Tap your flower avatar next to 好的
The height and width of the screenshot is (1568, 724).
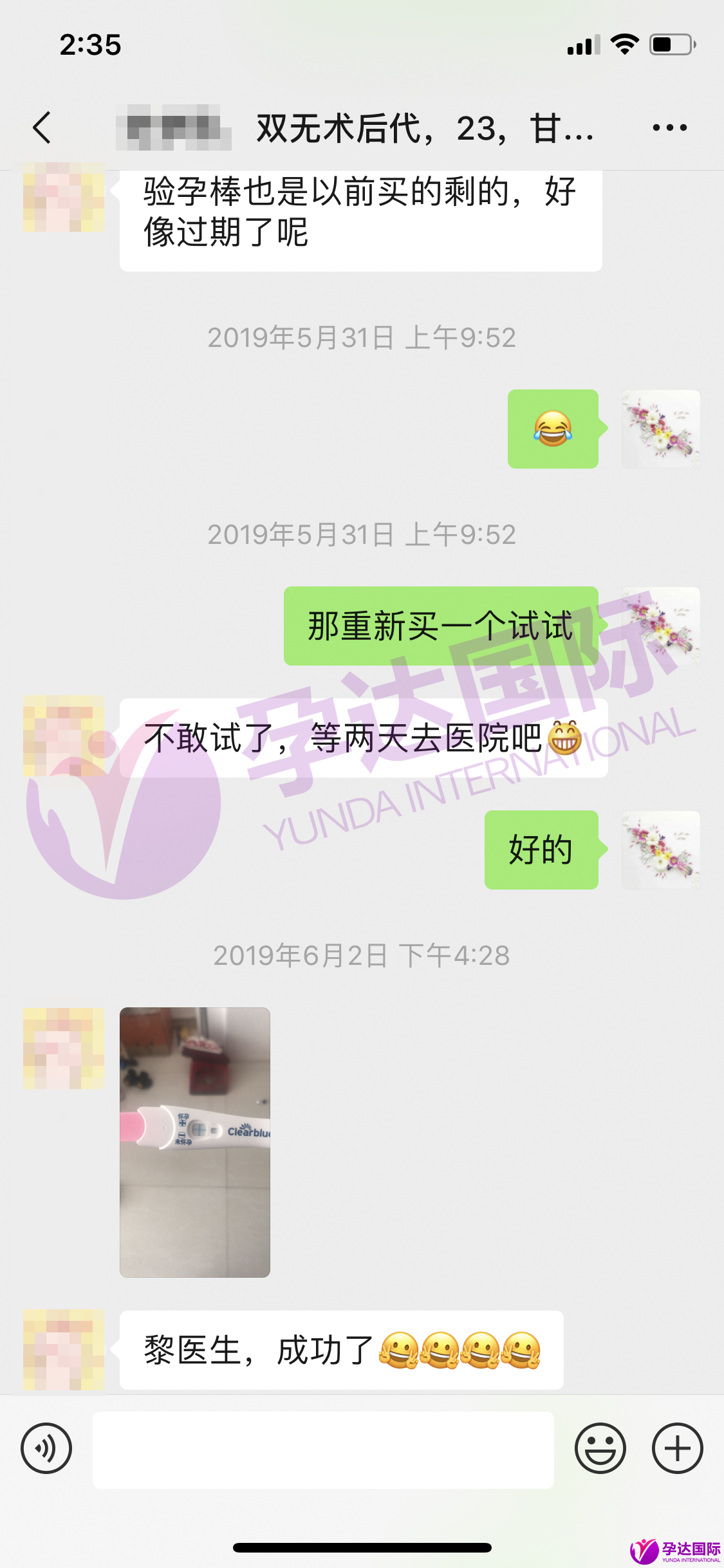coord(660,850)
